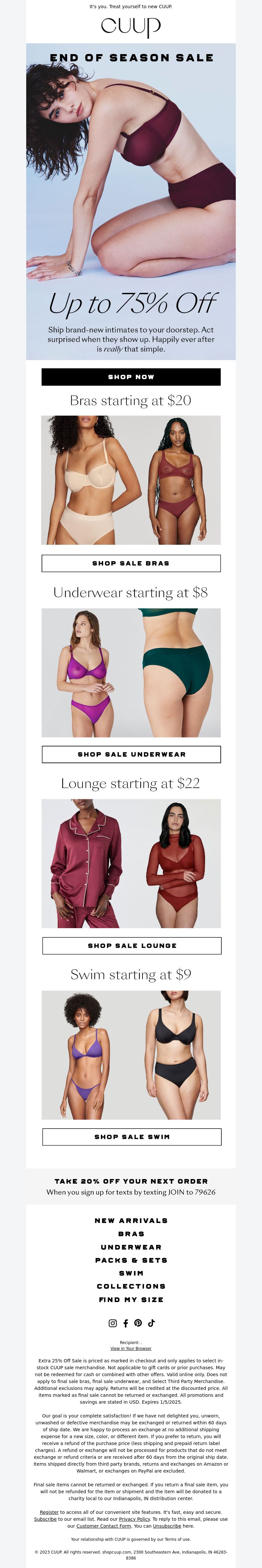Open CUUP's Instagram page
Viewport: 262px width, 1568px height.
[112, 1323]
